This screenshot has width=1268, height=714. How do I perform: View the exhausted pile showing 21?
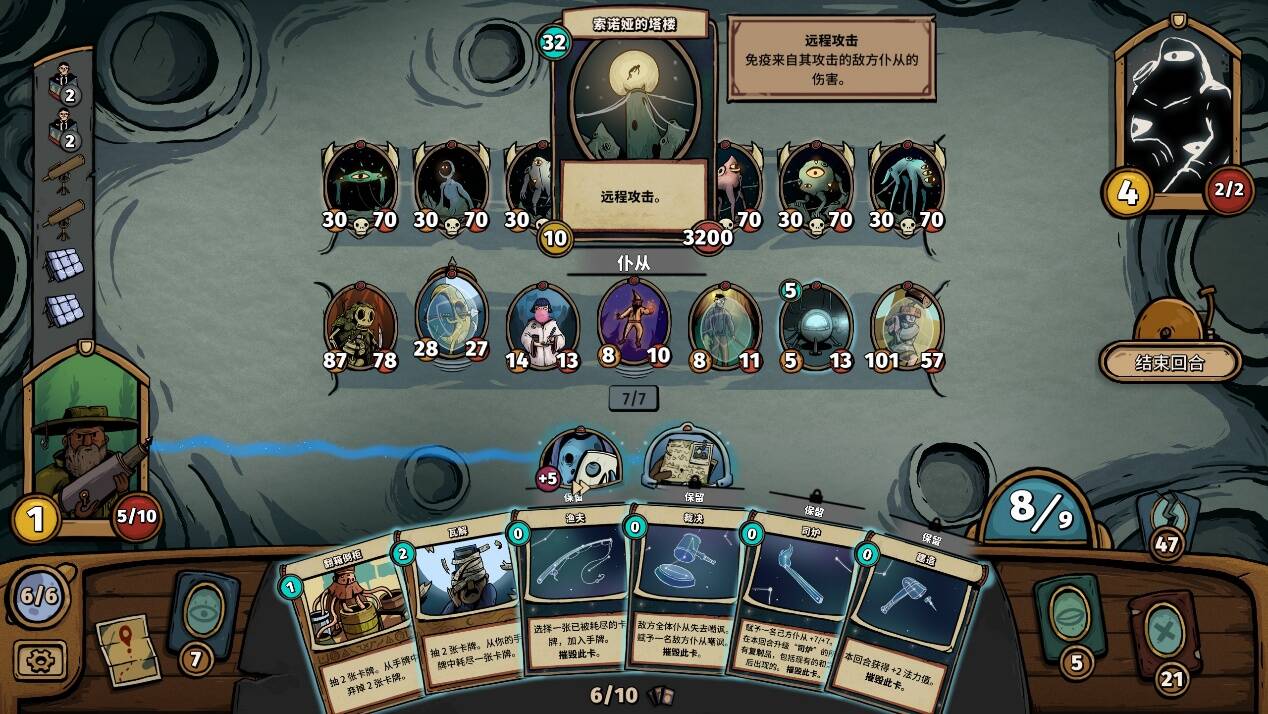[x=1165, y=633]
